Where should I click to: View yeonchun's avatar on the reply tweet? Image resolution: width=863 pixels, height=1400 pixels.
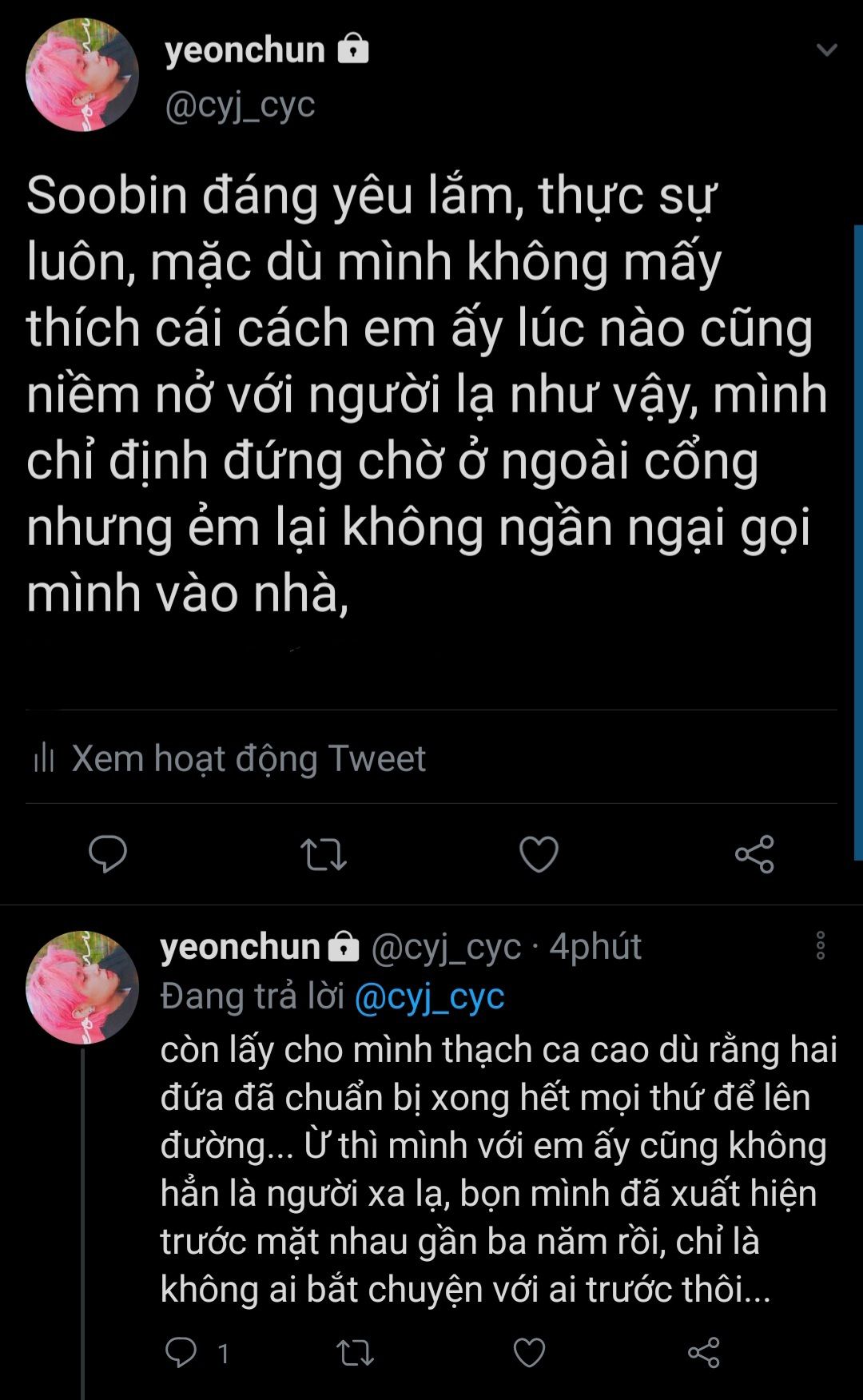coord(82,988)
